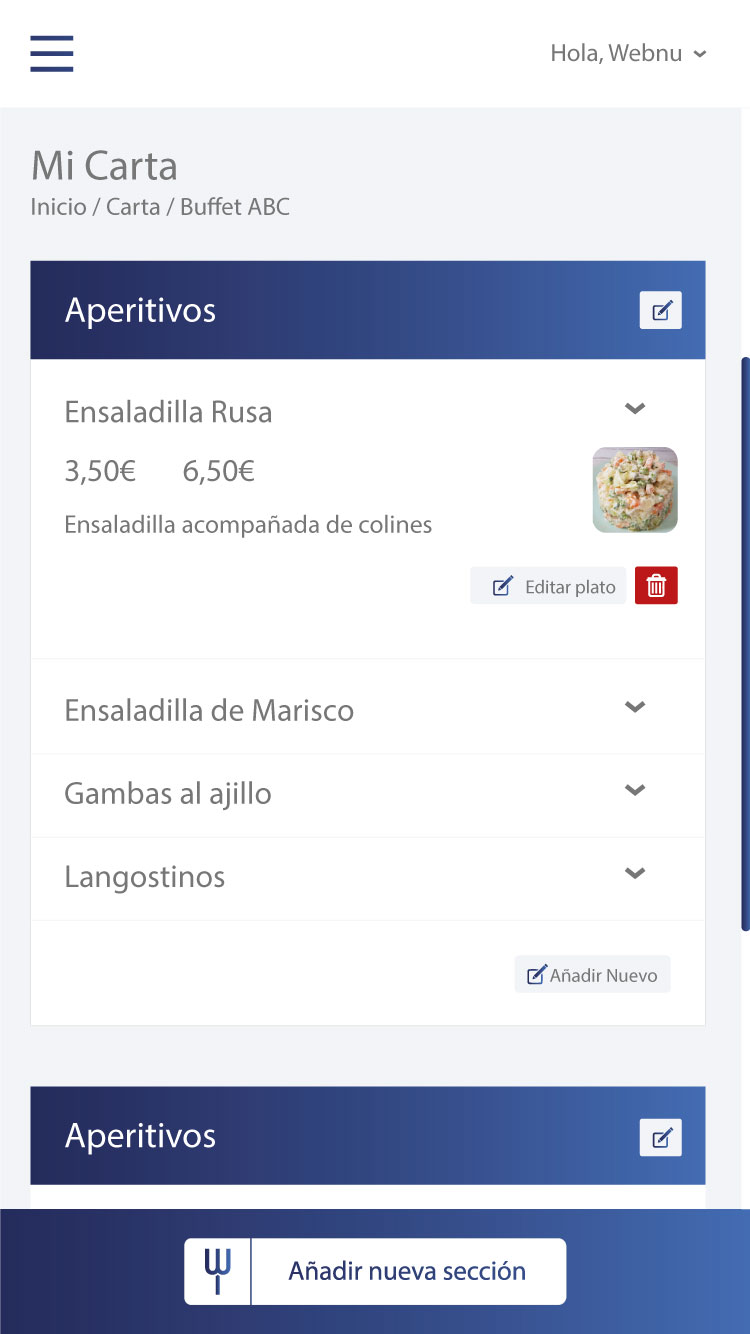
Task: Click the edit pencil icon on first Aperitivos header
Action: click(x=660, y=310)
